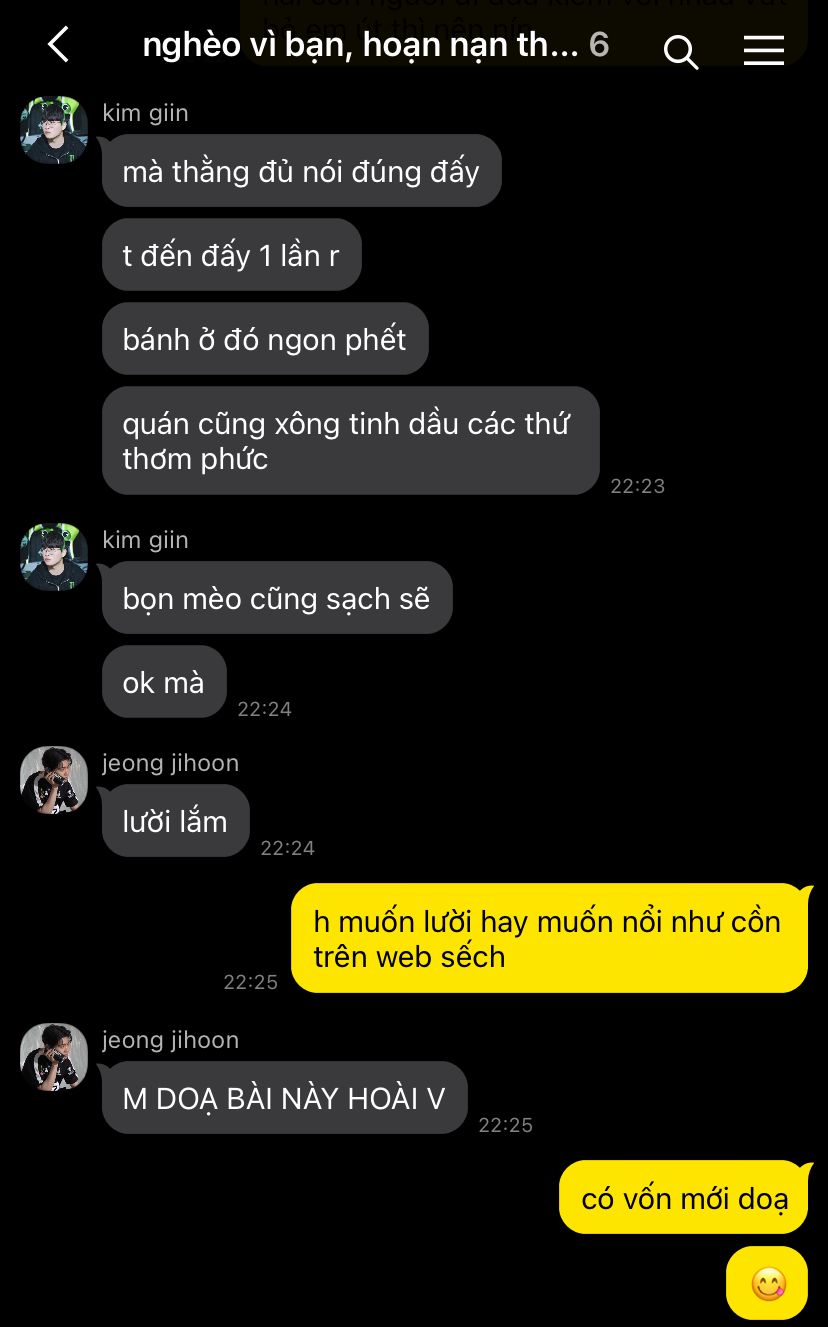The width and height of the screenshot is (828, 1327).
Task: Open the chat menu drawer
Action: tap(763, 50)
